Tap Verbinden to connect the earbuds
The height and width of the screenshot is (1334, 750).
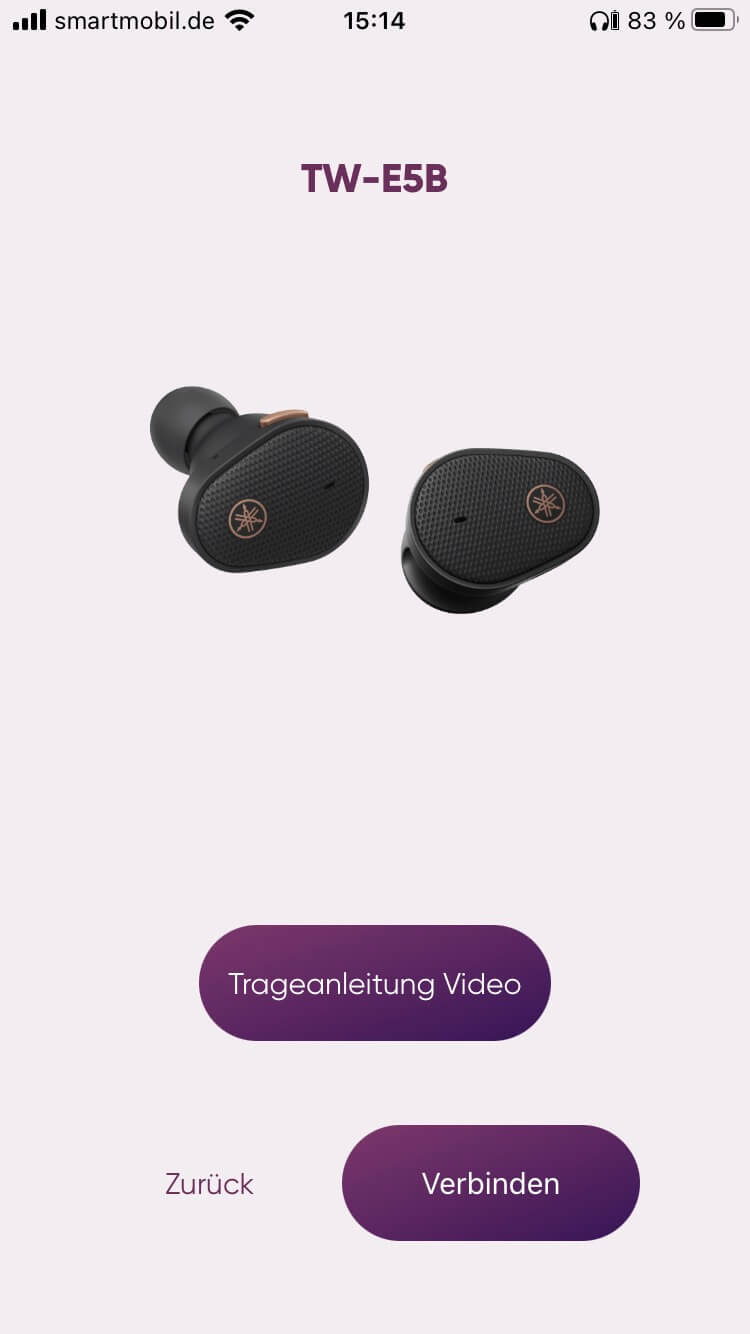tap(490, 1183)
